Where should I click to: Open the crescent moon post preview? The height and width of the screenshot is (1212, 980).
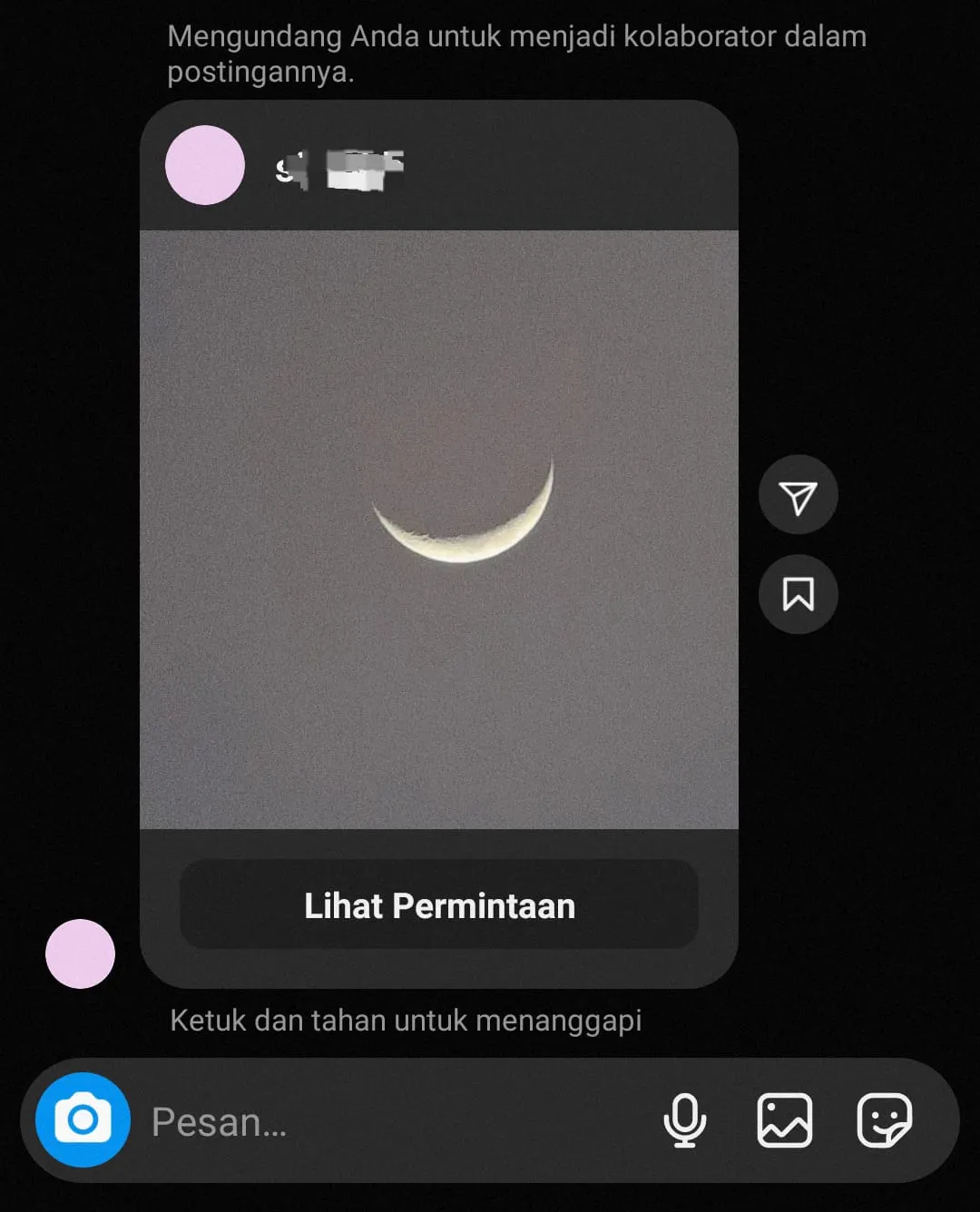439,529
